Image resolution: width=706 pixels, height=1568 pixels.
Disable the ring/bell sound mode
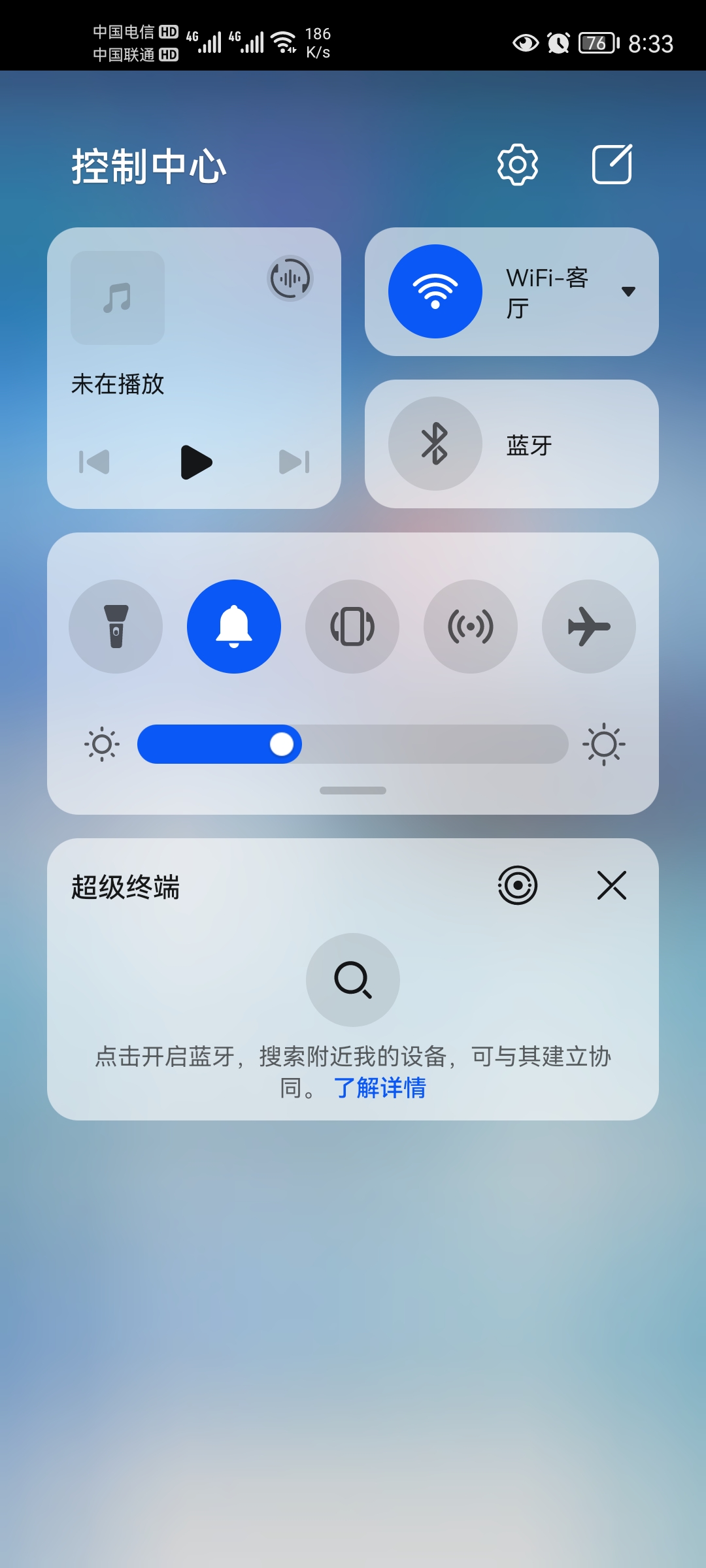[x=234, y=626]
